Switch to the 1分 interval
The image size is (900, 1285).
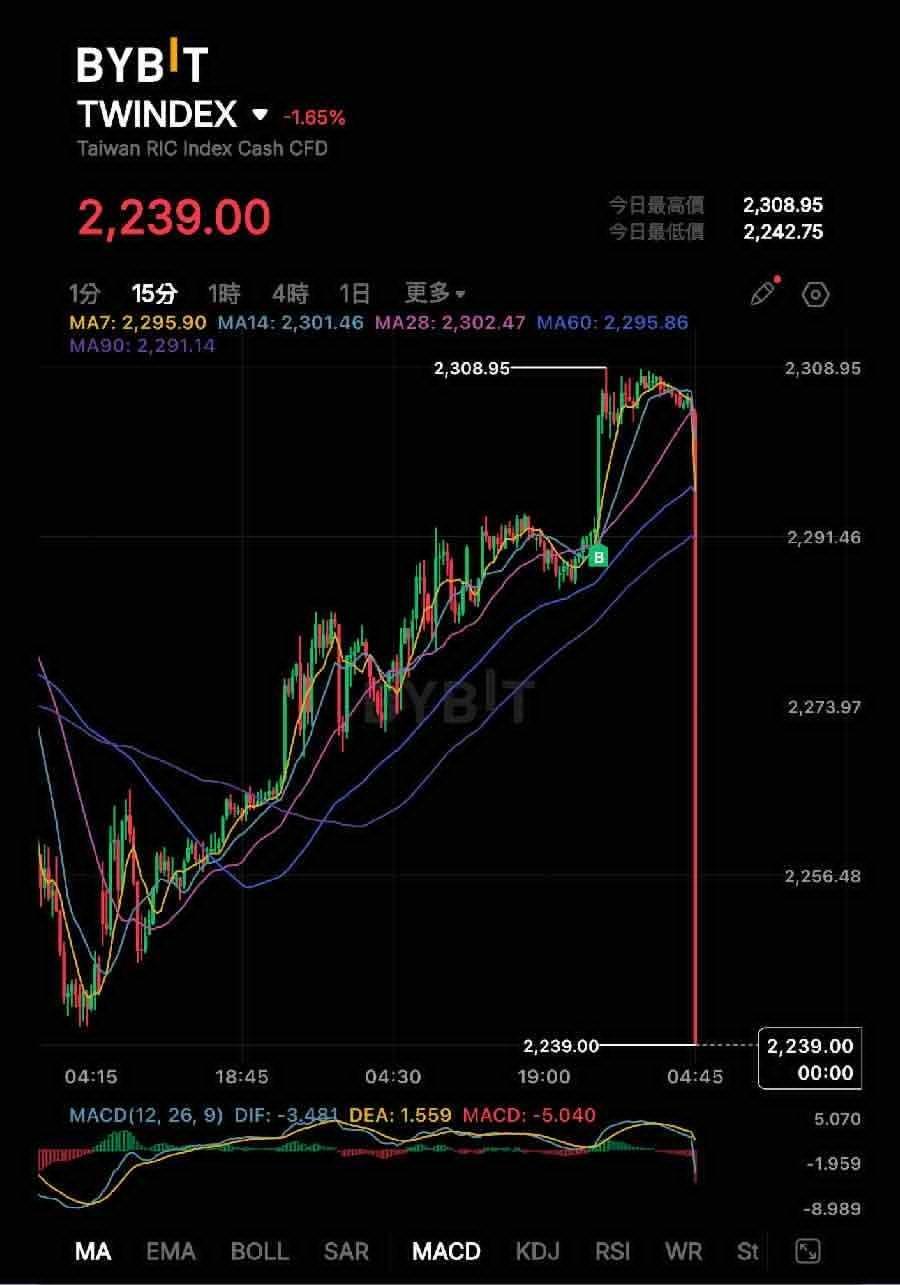click(84, 294)
